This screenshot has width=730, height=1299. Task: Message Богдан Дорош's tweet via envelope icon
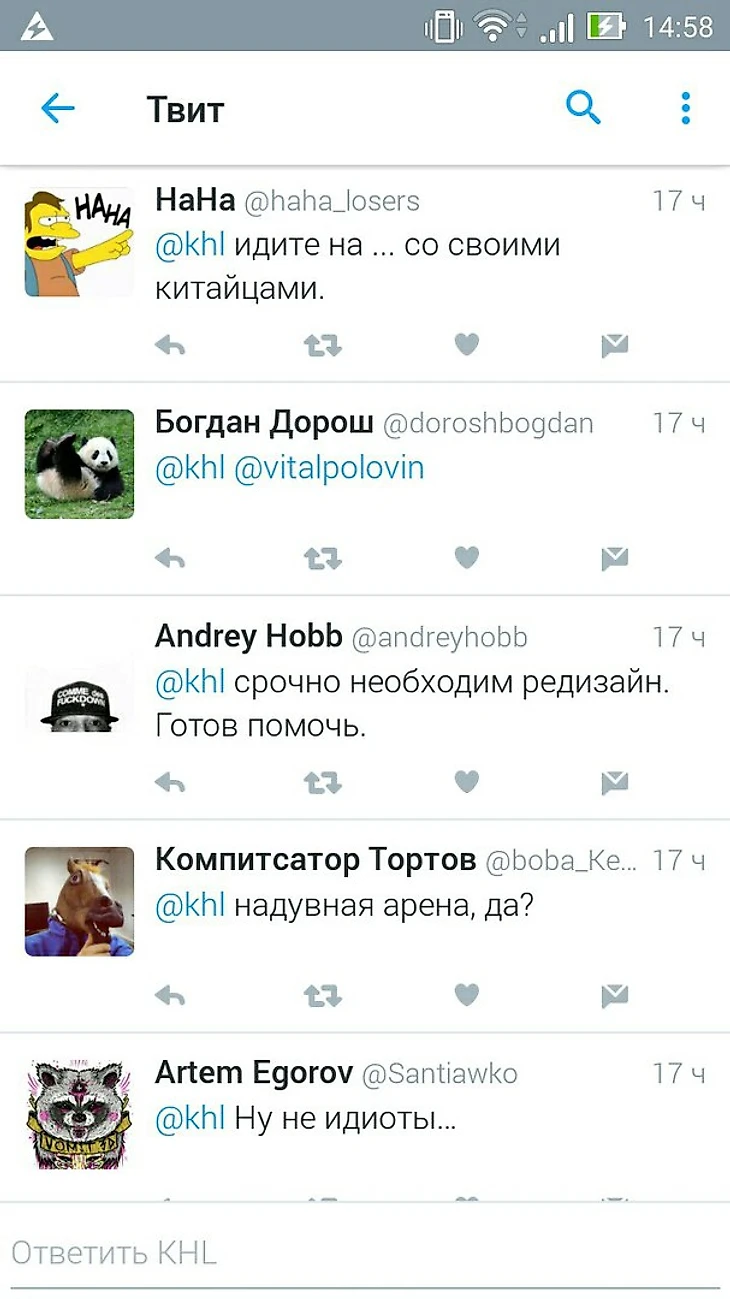614,558
